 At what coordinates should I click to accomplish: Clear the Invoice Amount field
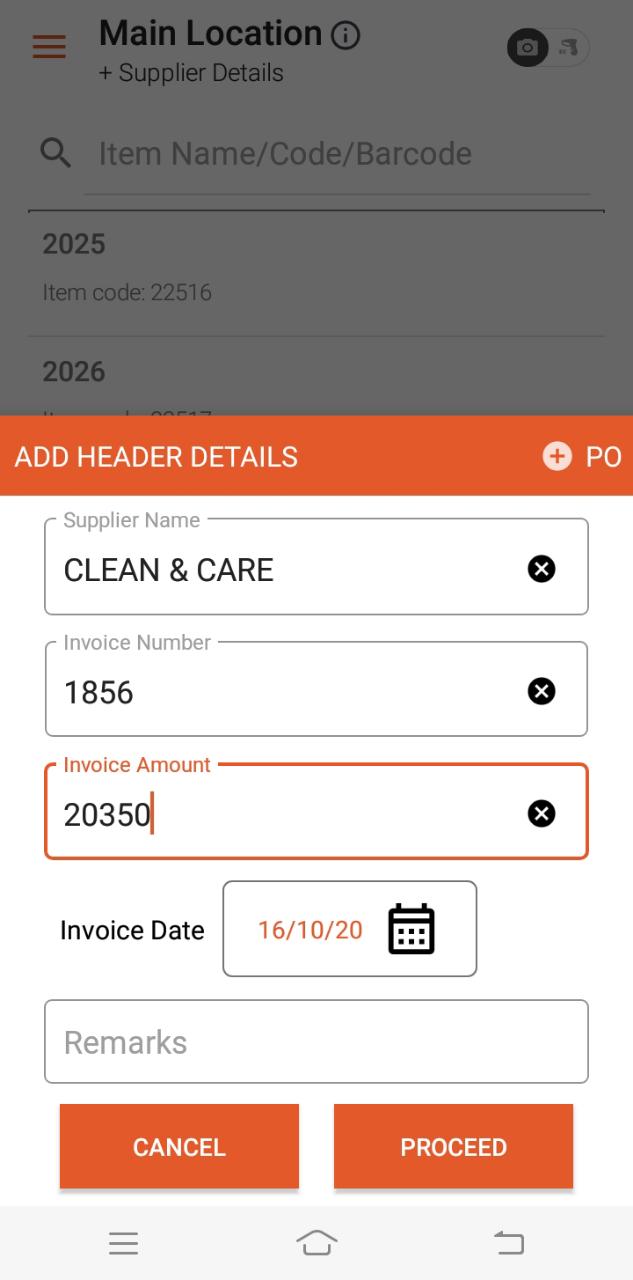(x=541, y=814)
